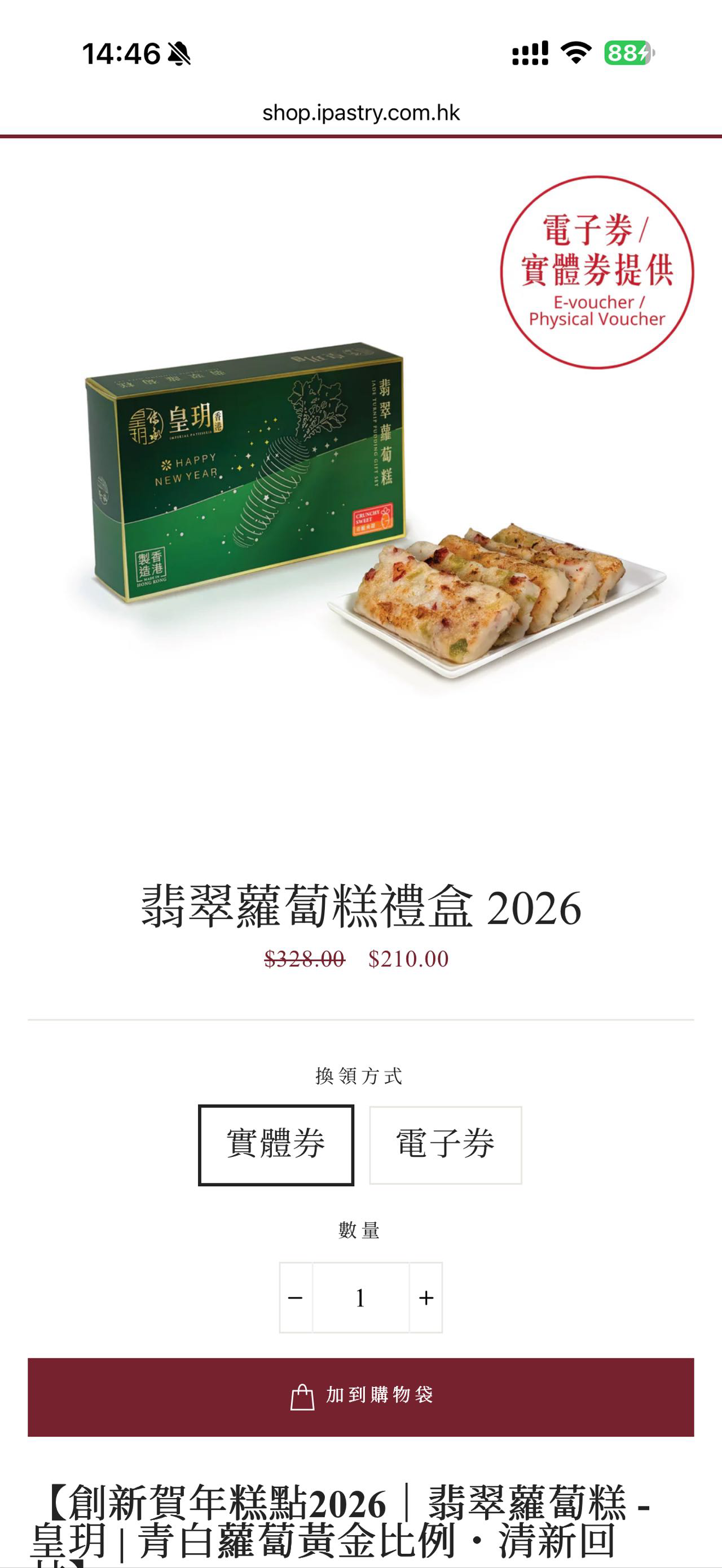Image resolution: width=722 pixels, height=1568 pixels.
Task: Tap the address bar showing shop.ipastry.com.hk
Action: click(360, 113)
